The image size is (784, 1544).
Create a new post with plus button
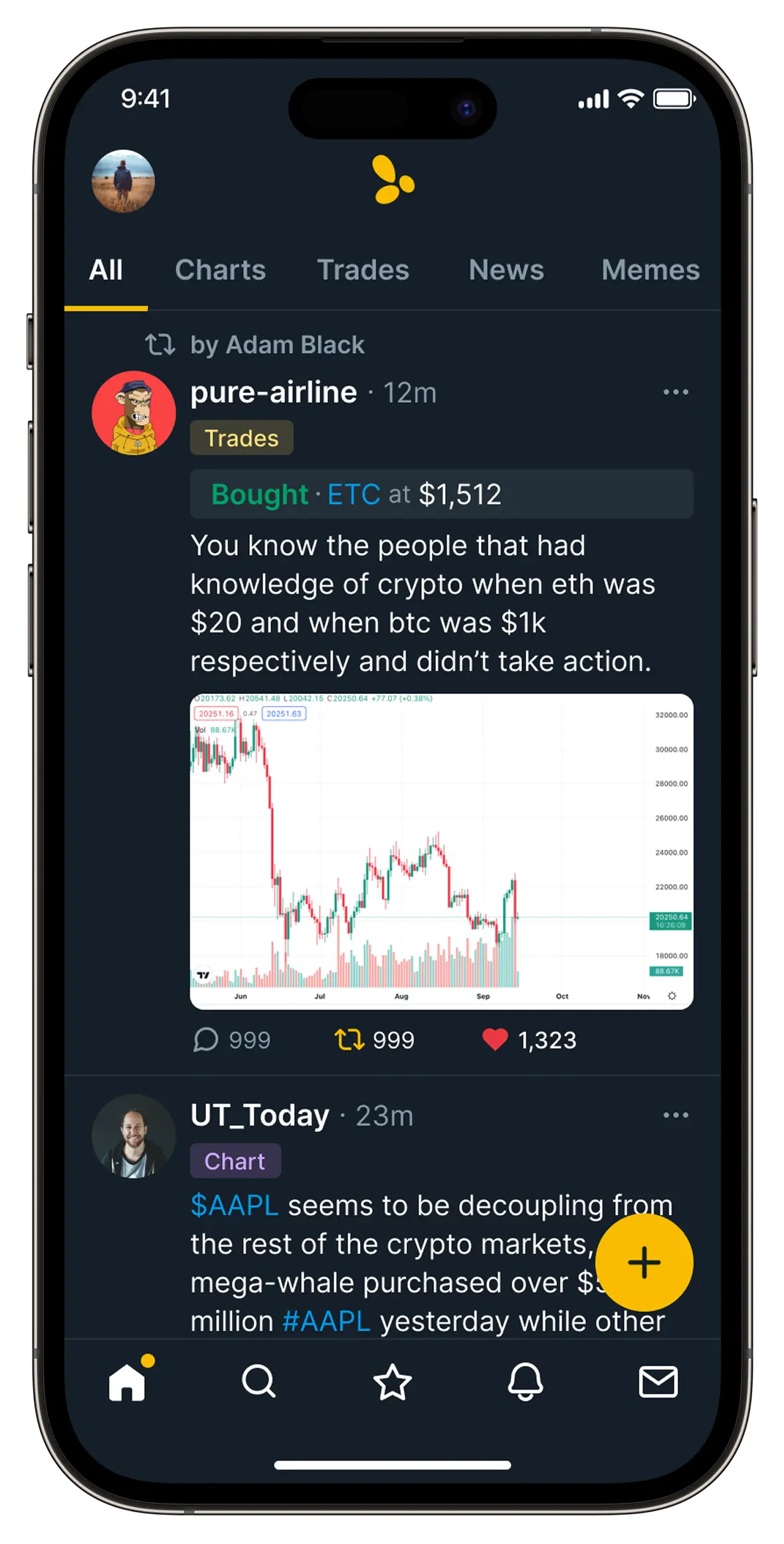pyautogui.click(x=644, y=1262)
